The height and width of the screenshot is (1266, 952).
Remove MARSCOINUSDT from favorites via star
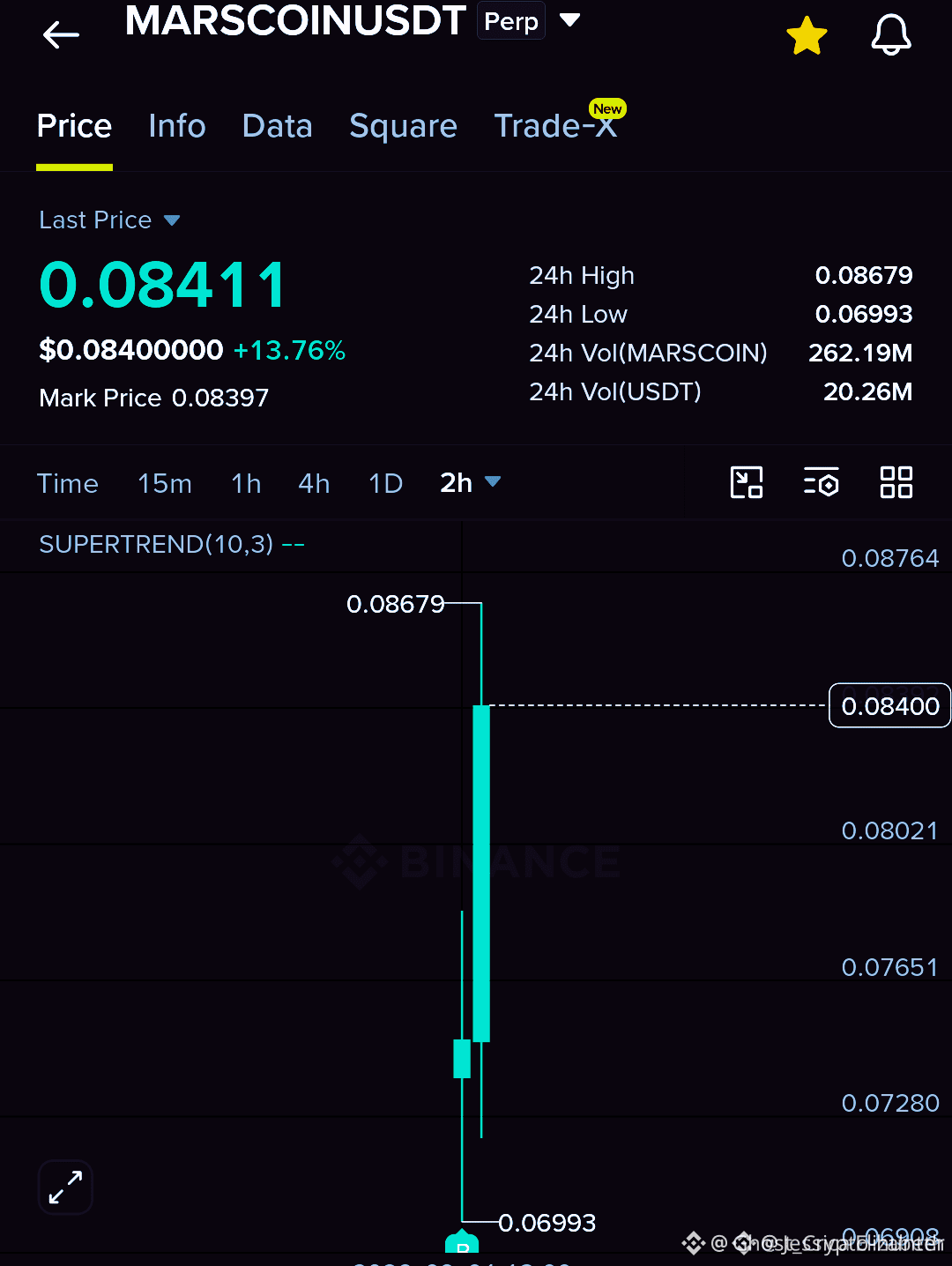(807, 35)
